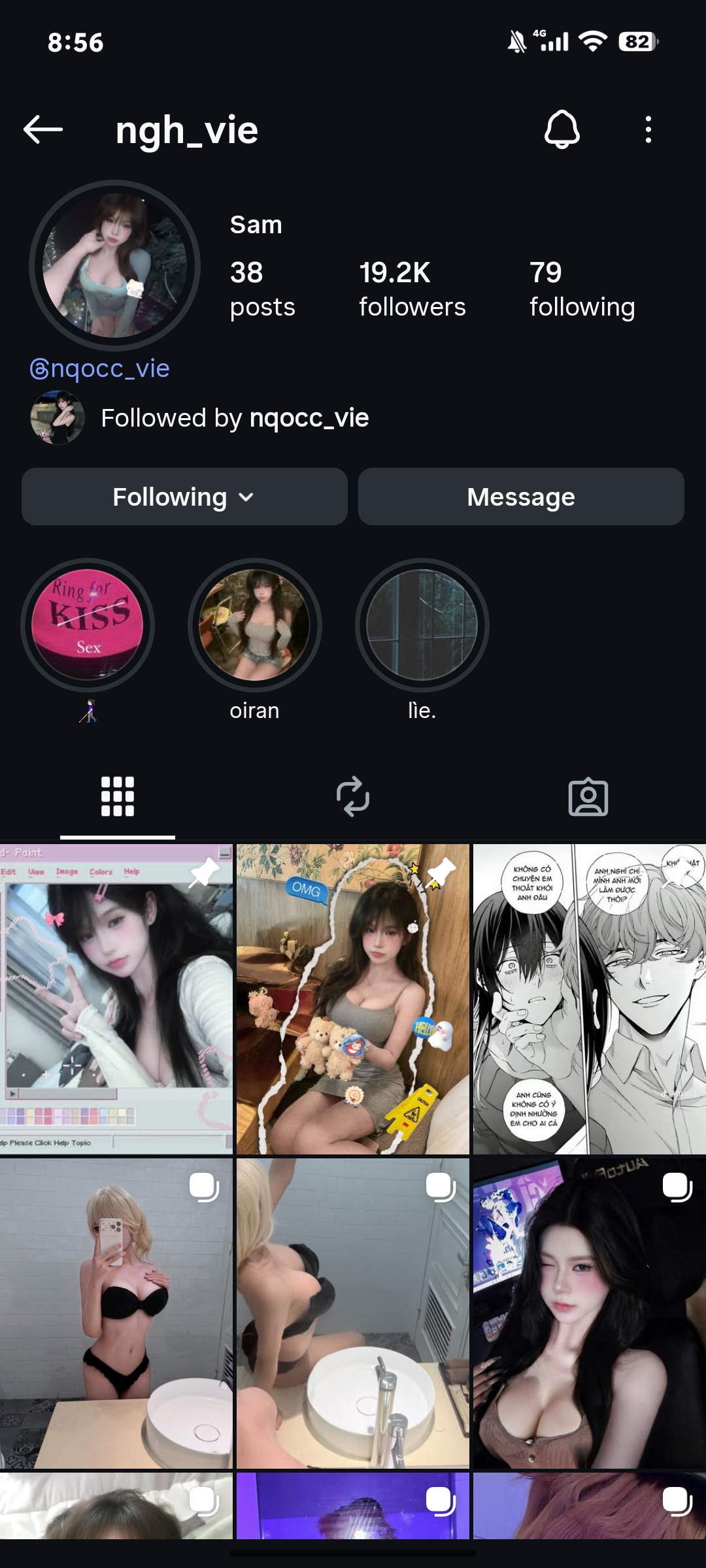This screenshot has width=706, height=1568.
Task: View the 19.2K followers list
Action: (412, 289)
